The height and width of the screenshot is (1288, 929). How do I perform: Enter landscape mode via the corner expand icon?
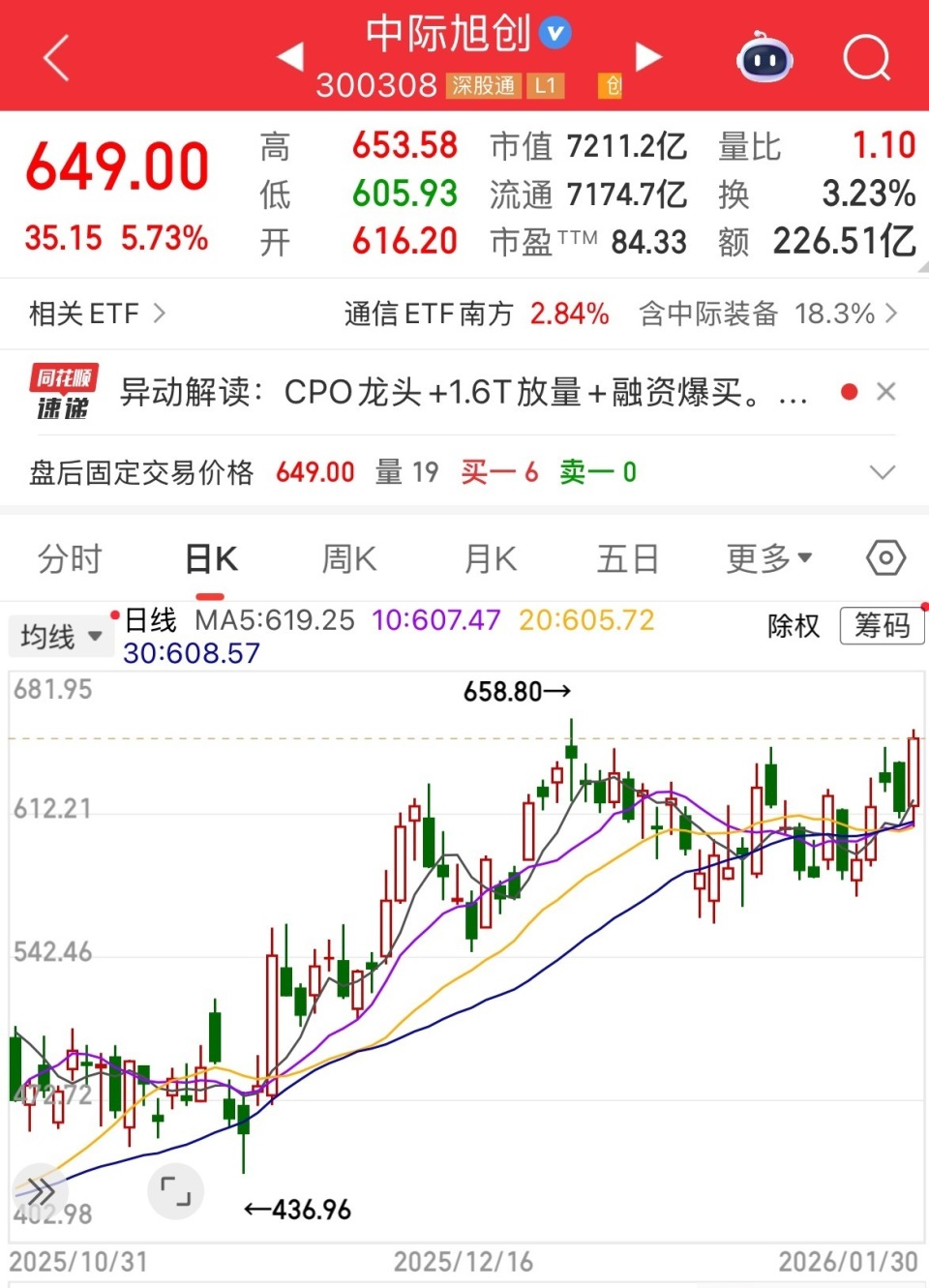pos(175,1191)
